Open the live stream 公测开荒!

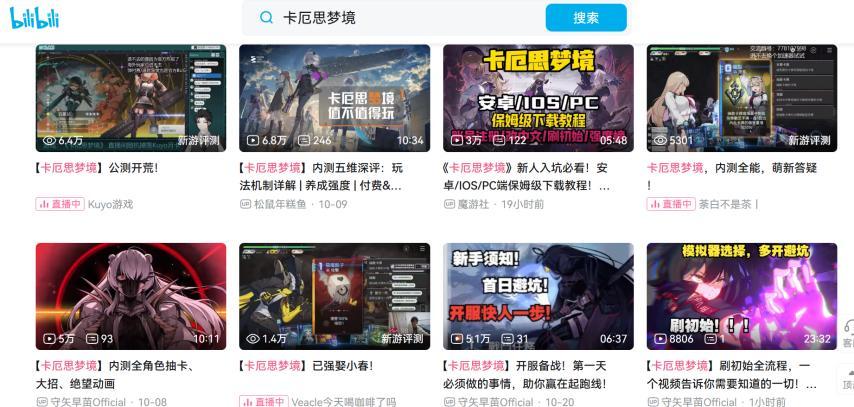(131, 98)
